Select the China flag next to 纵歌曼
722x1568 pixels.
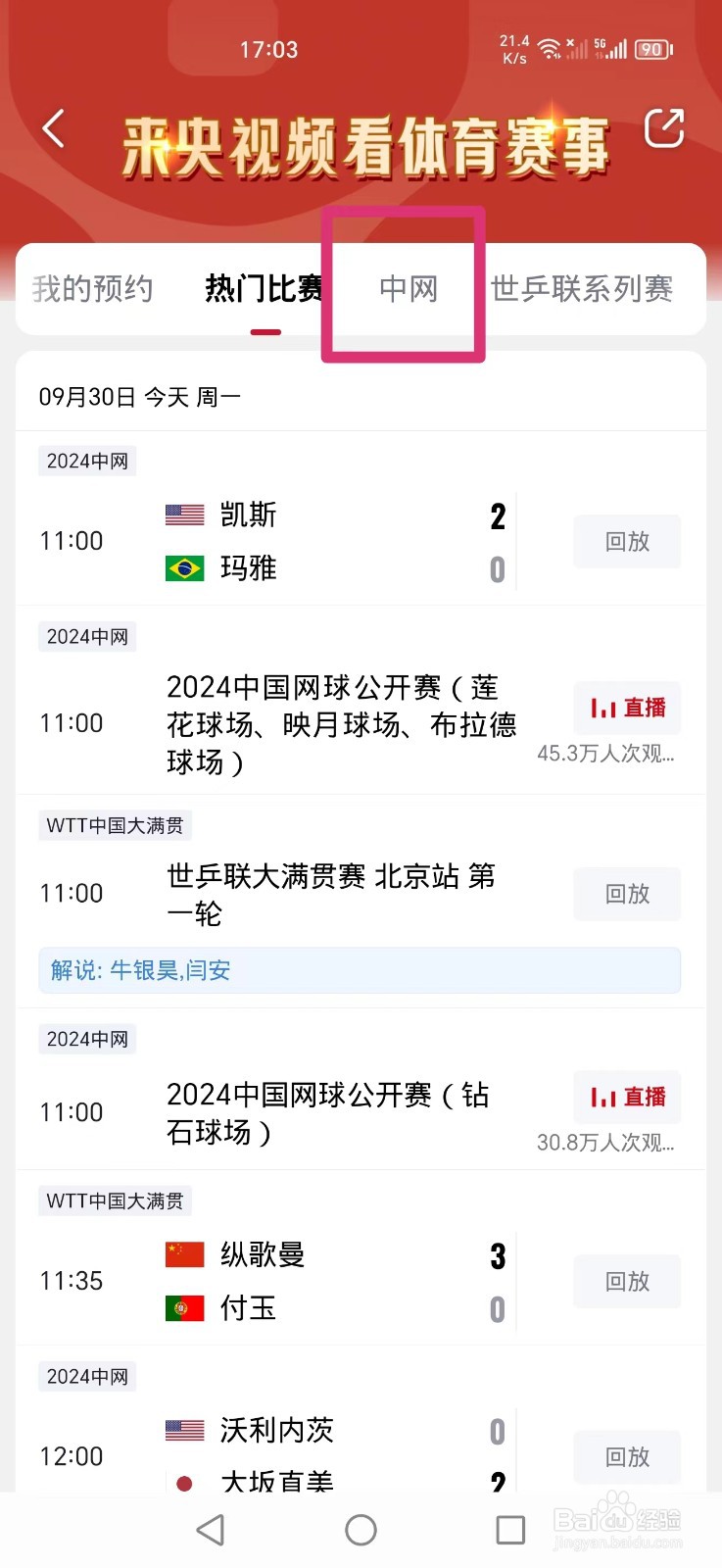pos(182,1253)
